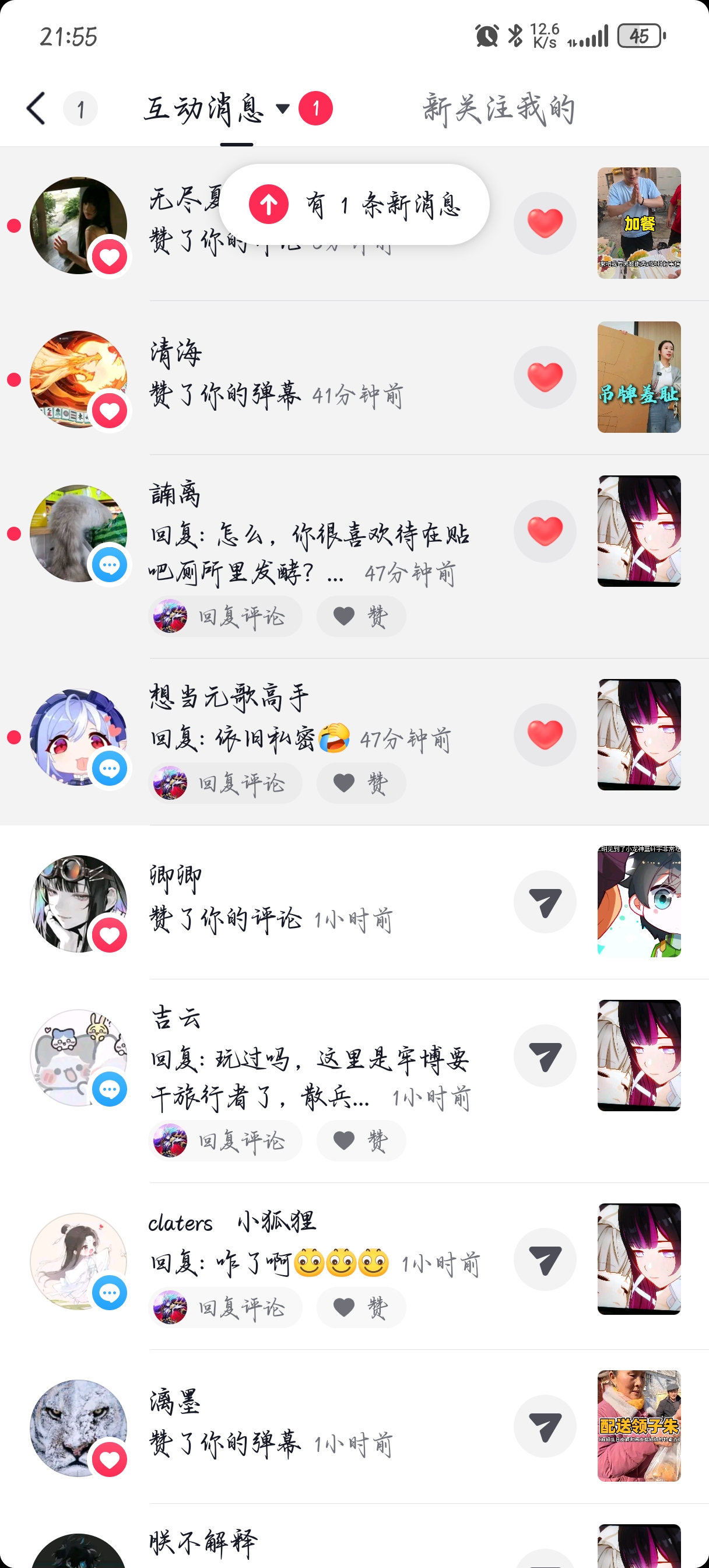Open 清海's liked video thumbnail 吊牌羞耻

point(638,377)
